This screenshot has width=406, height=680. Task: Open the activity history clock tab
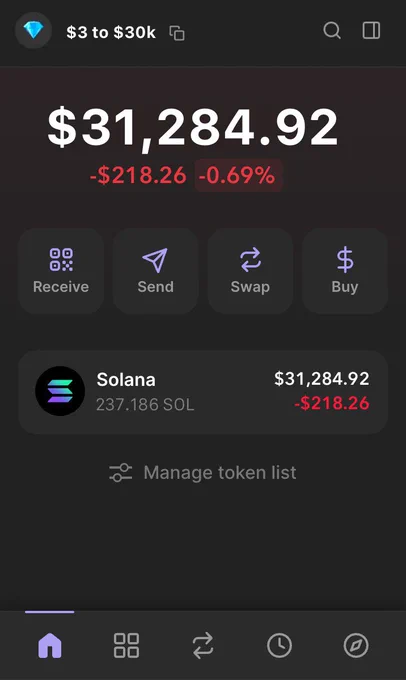tap(279, 645)
